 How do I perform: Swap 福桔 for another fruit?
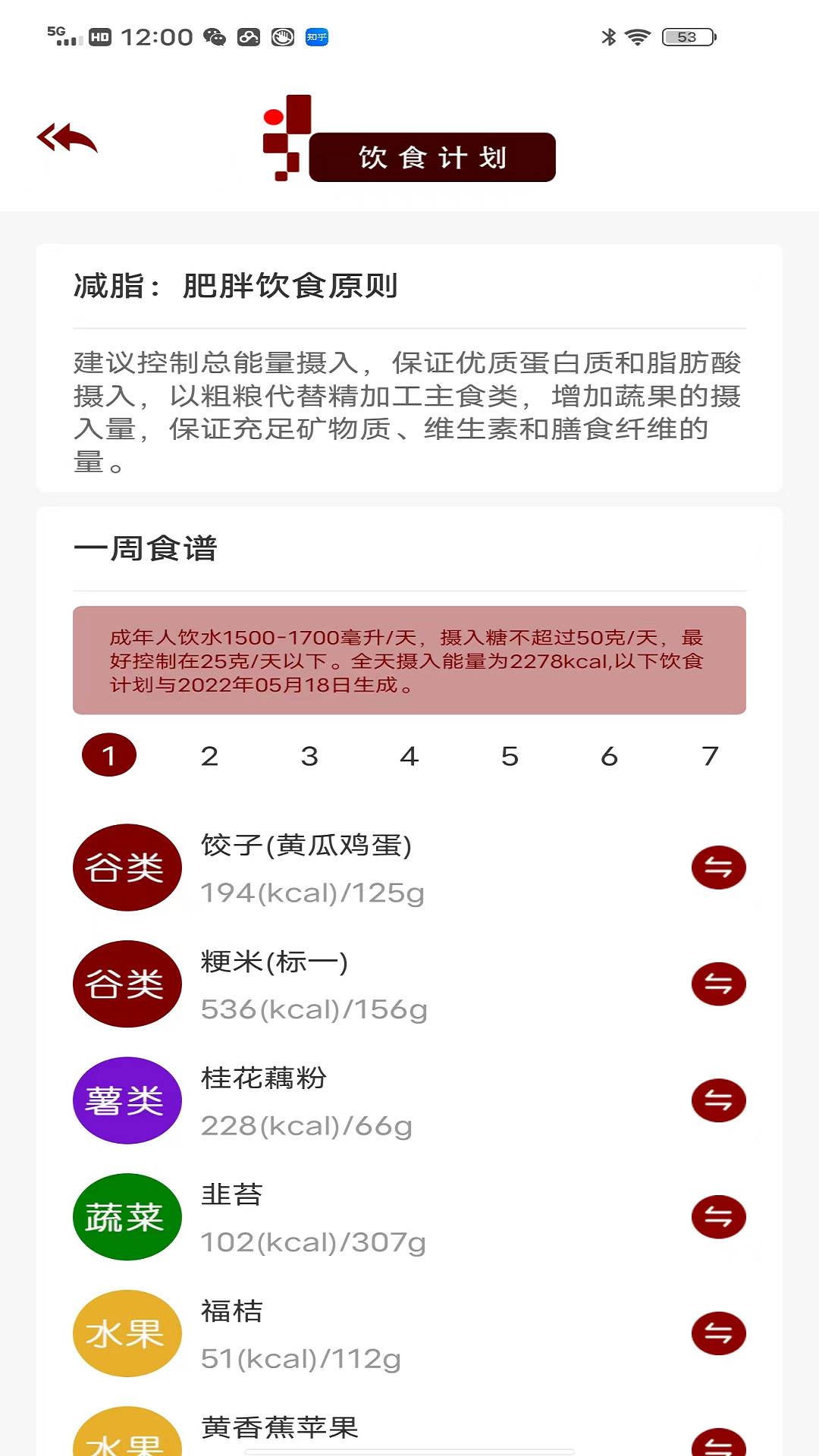[718, 1333]
